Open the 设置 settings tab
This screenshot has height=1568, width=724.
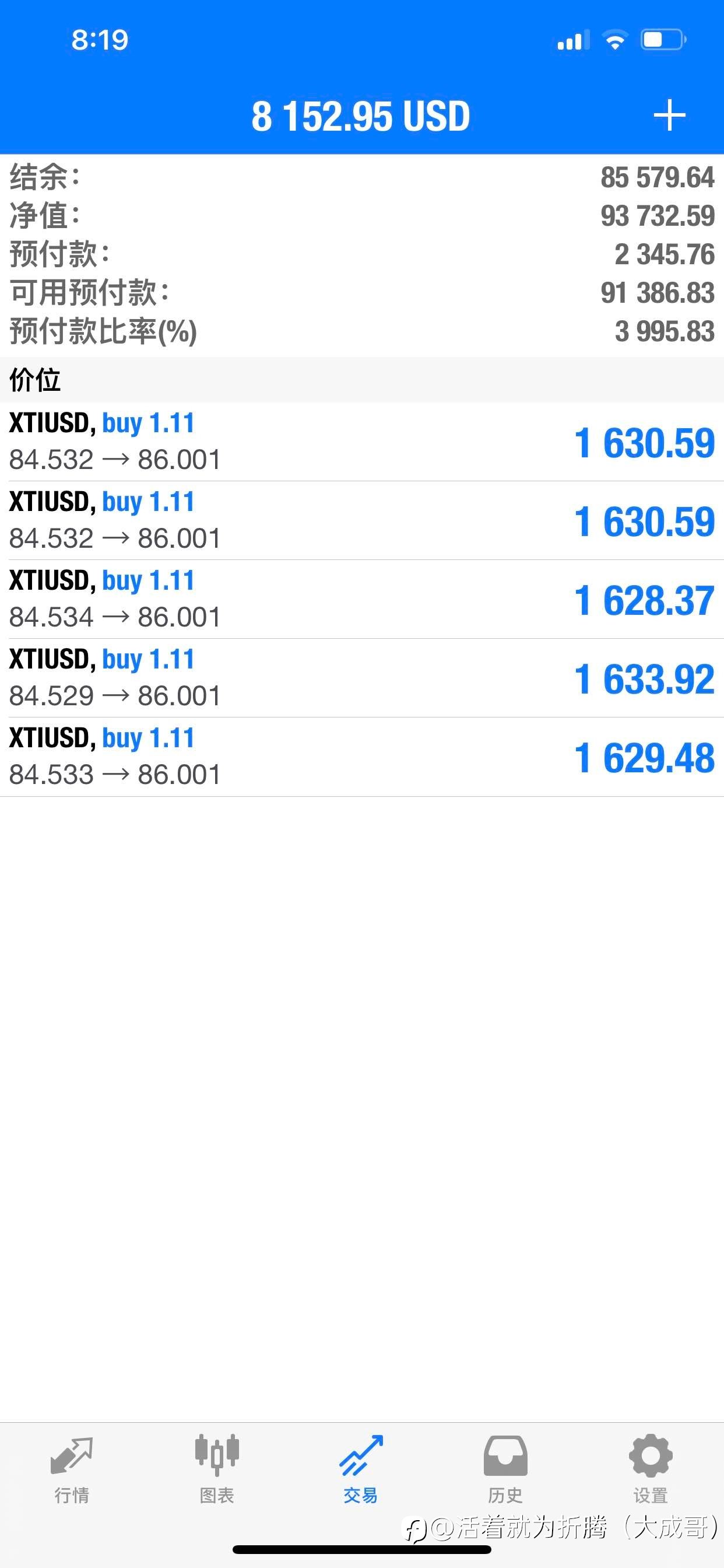point(651,1469)
